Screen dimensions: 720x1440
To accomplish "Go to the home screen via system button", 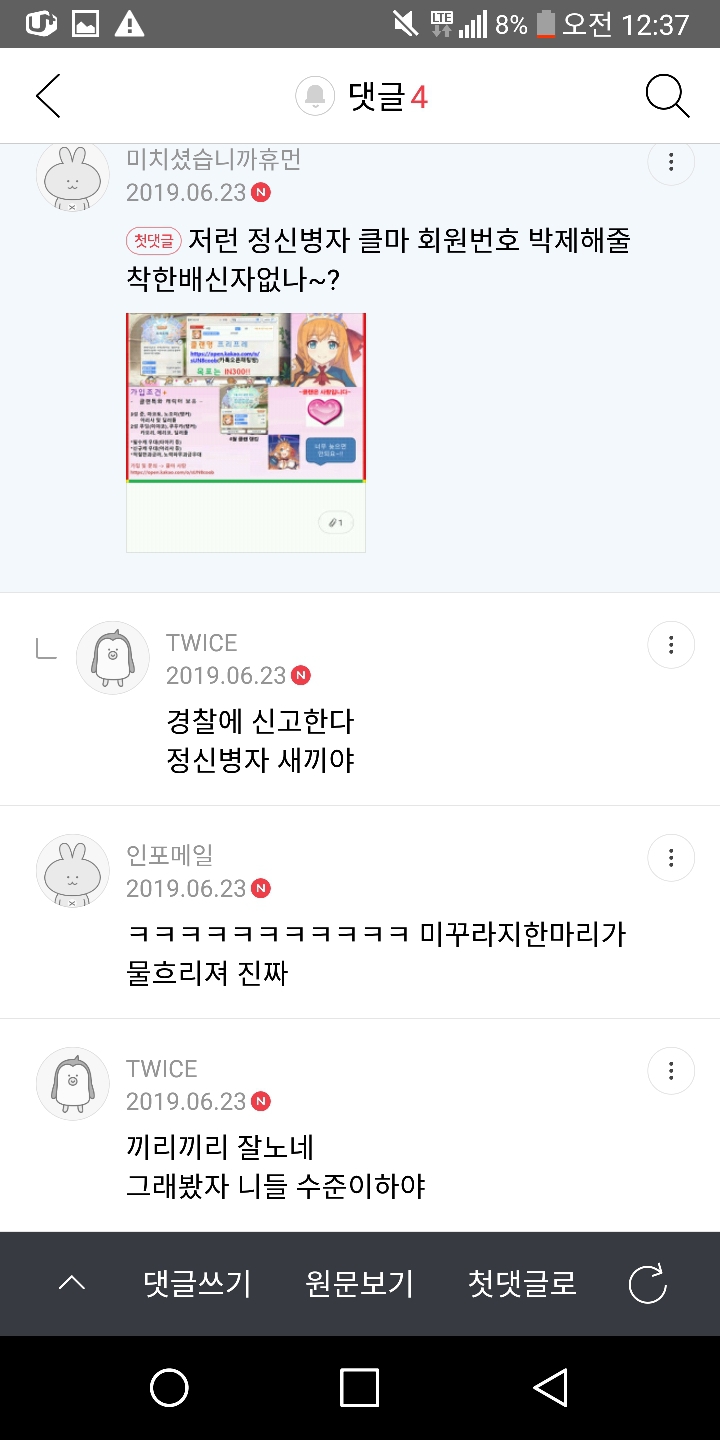I will pyautogui.click(x=169, y=1388).
